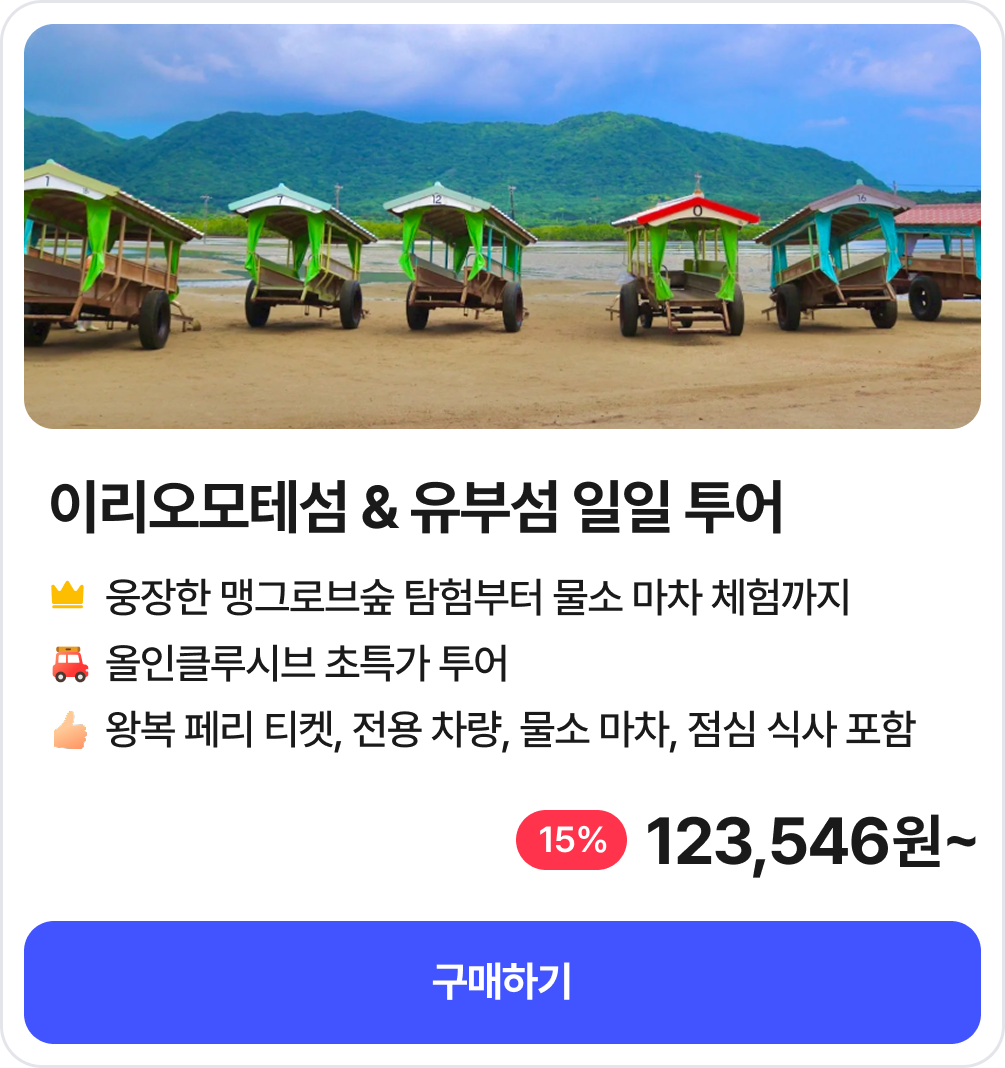Viewport: 1005px width, 1068px height.
Task: Open the 이리오모테섬 & 유부섬 tour image
Action: 502,227
